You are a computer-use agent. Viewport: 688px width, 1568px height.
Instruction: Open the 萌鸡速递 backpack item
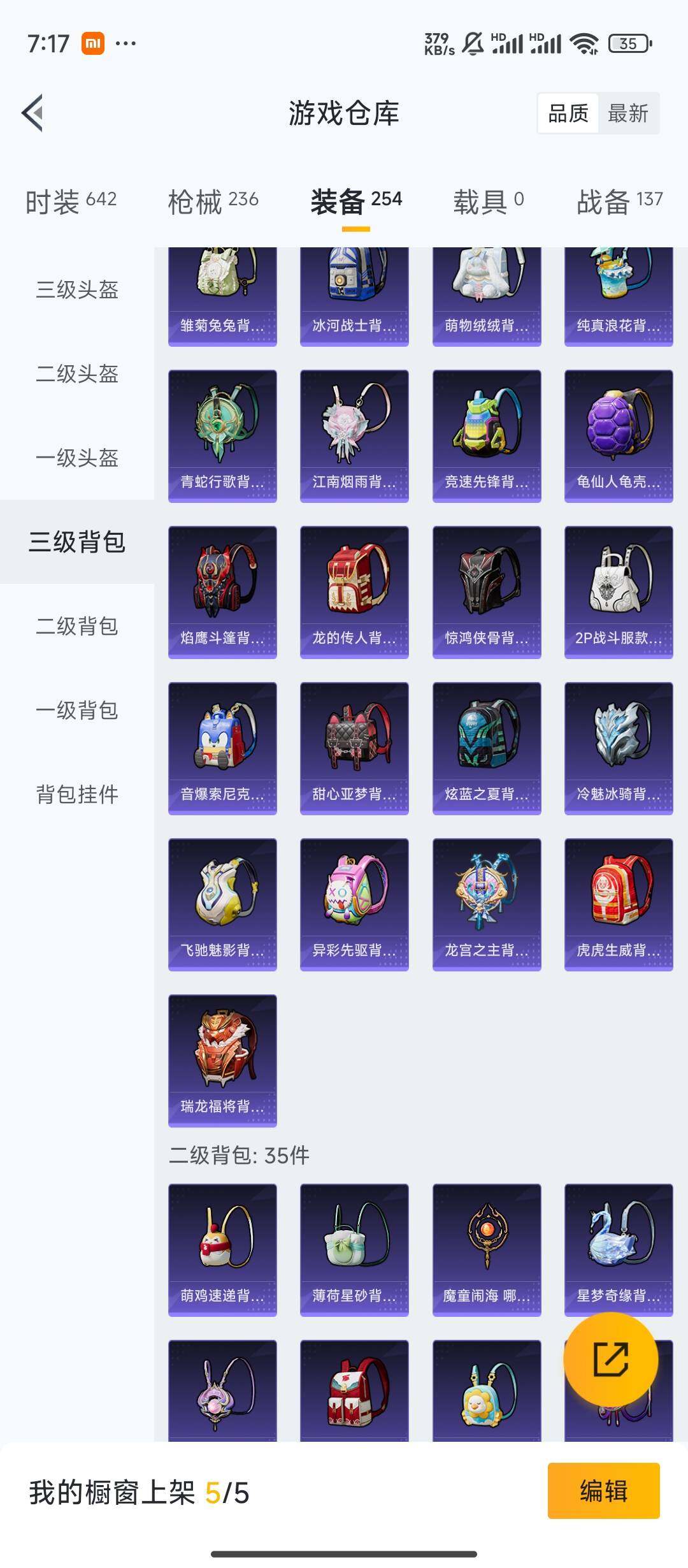[x=222, y=1250]
